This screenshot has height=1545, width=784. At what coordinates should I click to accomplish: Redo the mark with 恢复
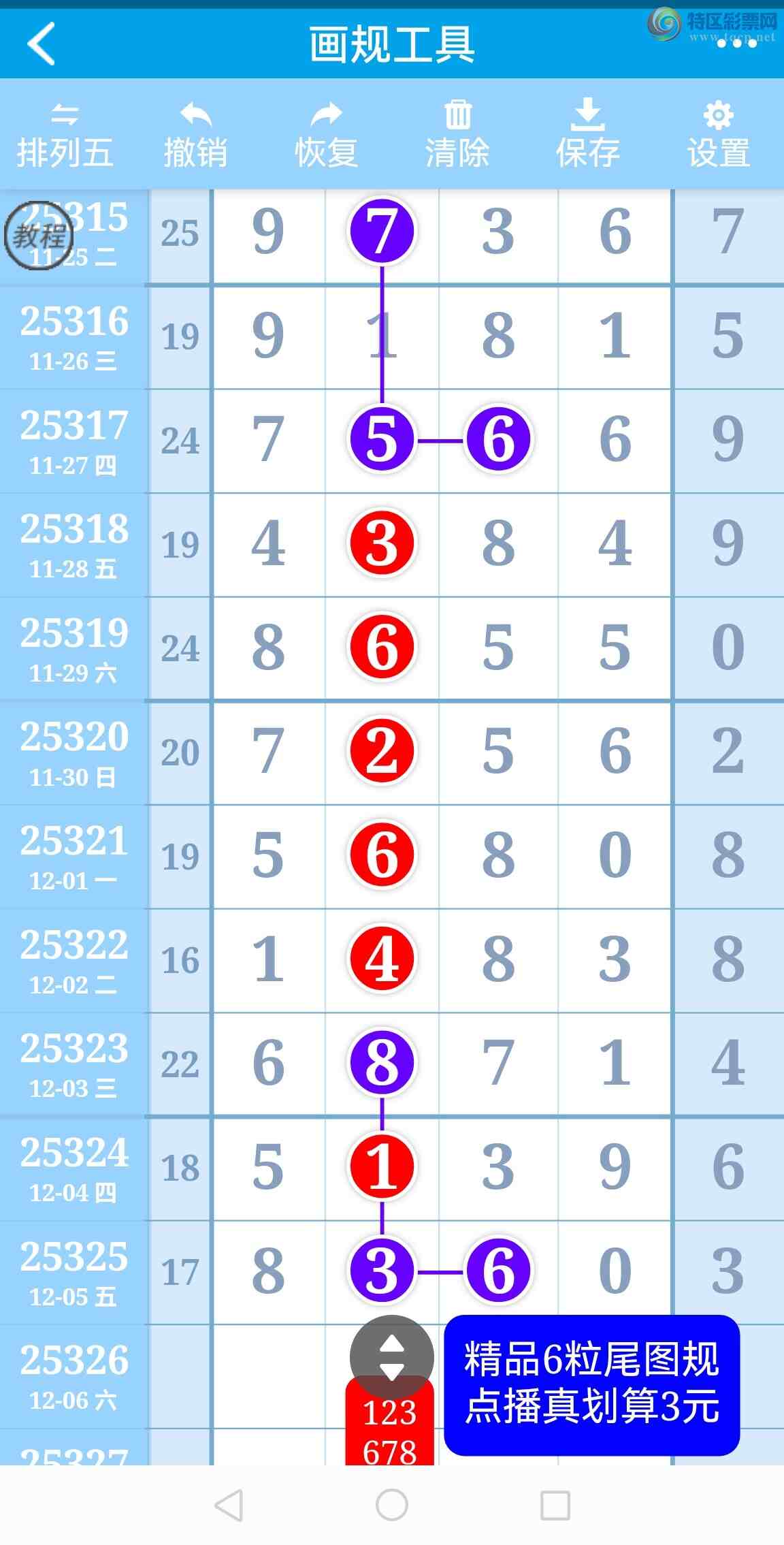coord(326,135)
